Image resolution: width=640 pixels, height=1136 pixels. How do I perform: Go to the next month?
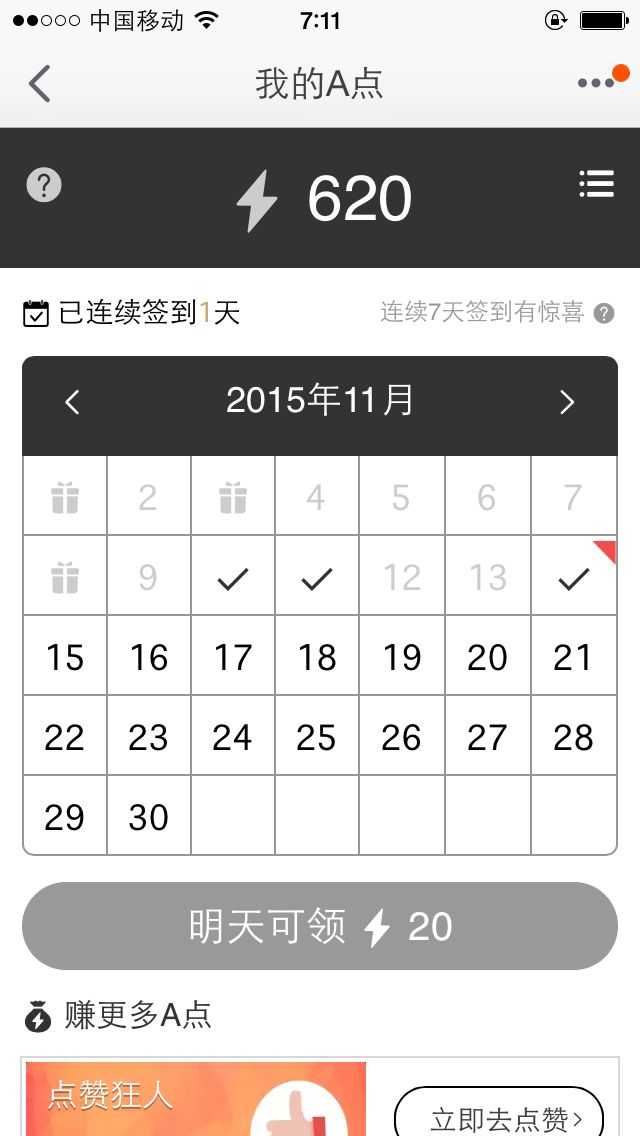point(567,402)
